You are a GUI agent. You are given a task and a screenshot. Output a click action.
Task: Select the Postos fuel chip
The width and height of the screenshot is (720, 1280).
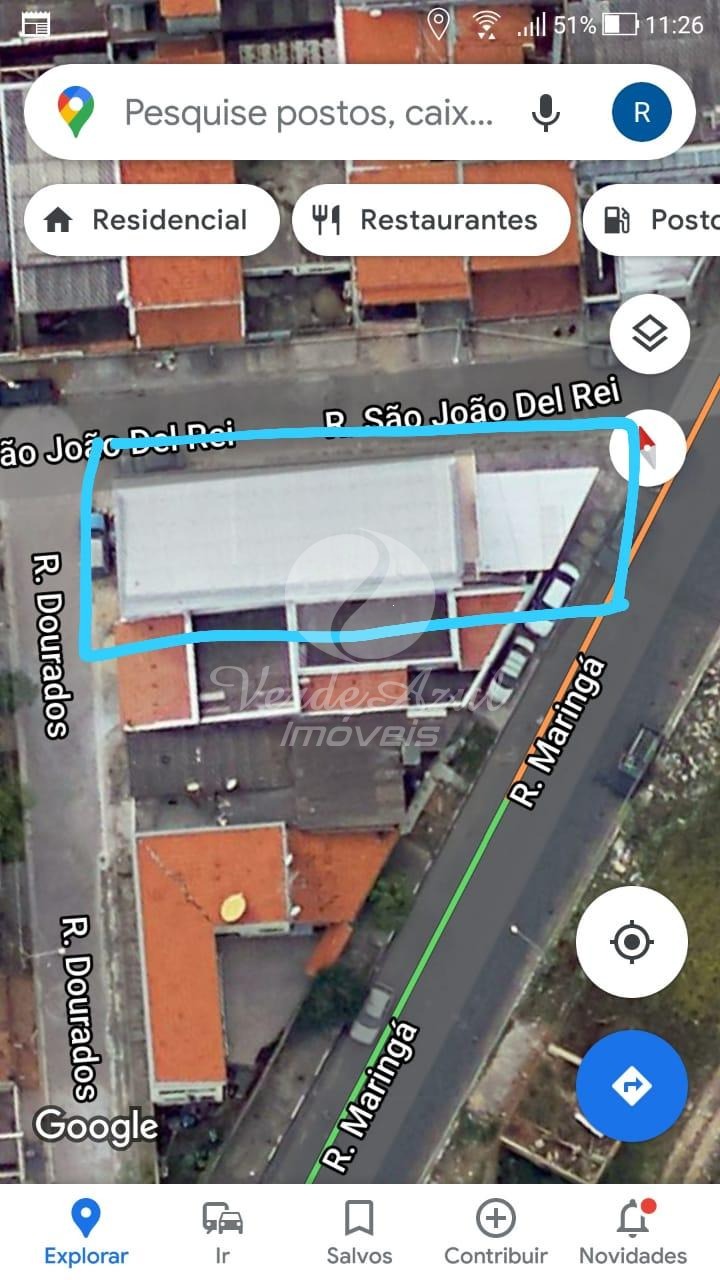pos(652,220)
